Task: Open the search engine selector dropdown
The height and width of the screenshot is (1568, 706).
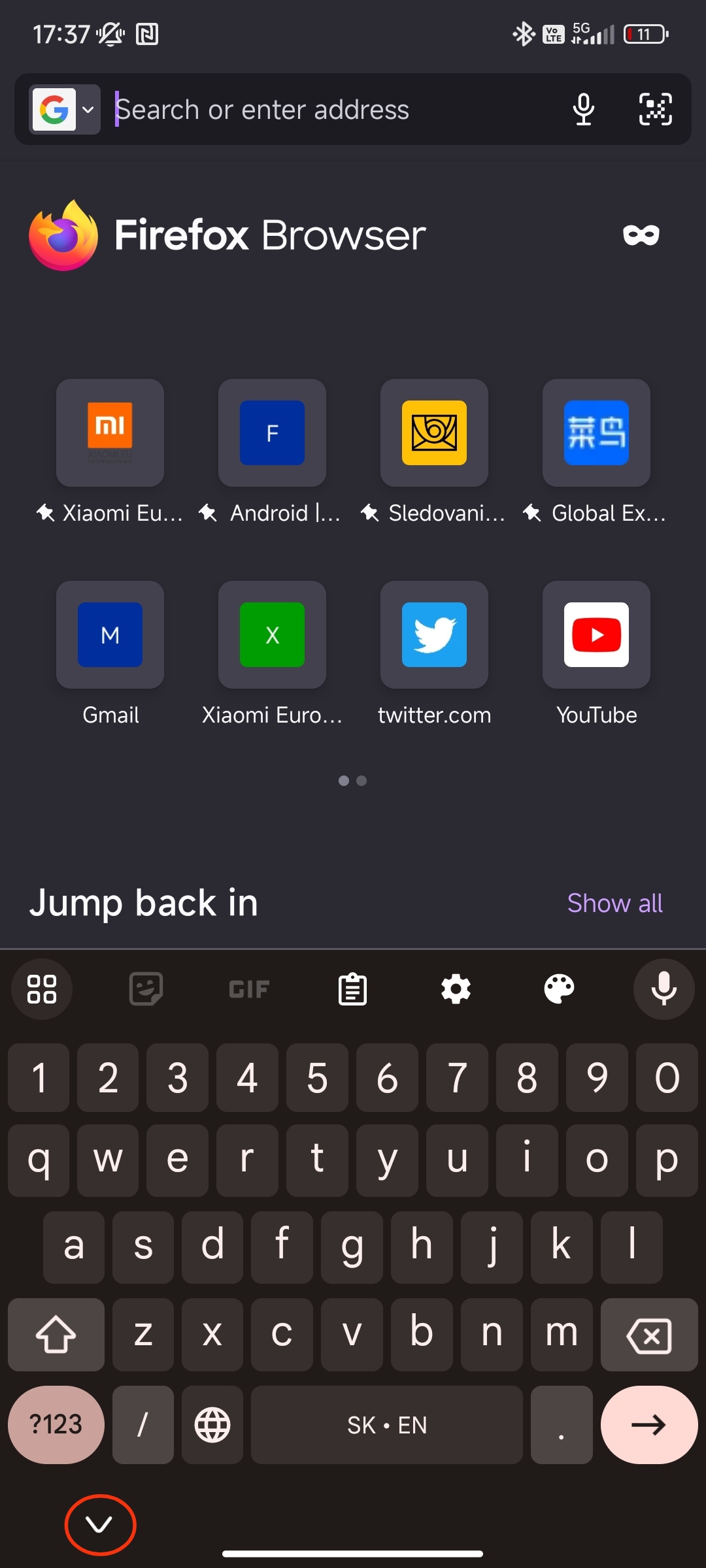Action: [65, 109]
